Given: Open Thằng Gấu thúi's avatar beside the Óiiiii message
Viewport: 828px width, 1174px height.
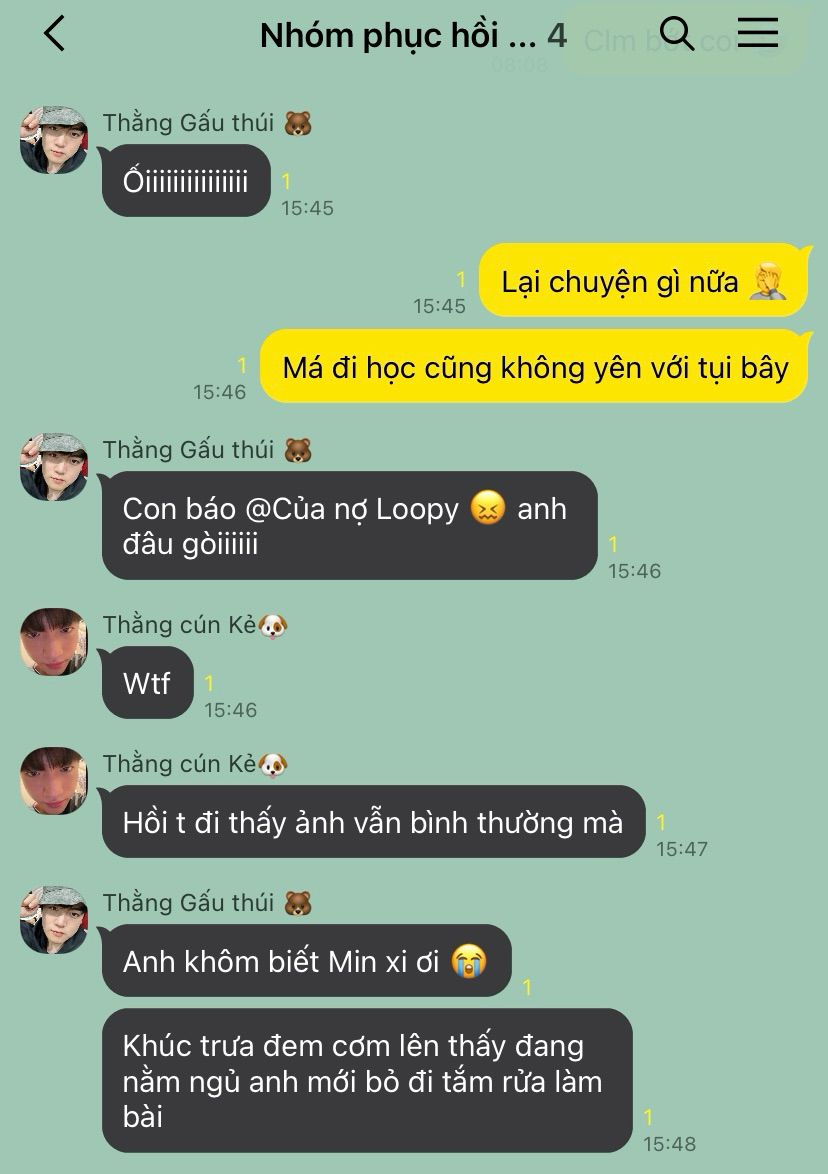Looking at the screenshot, I should [54, 140].
